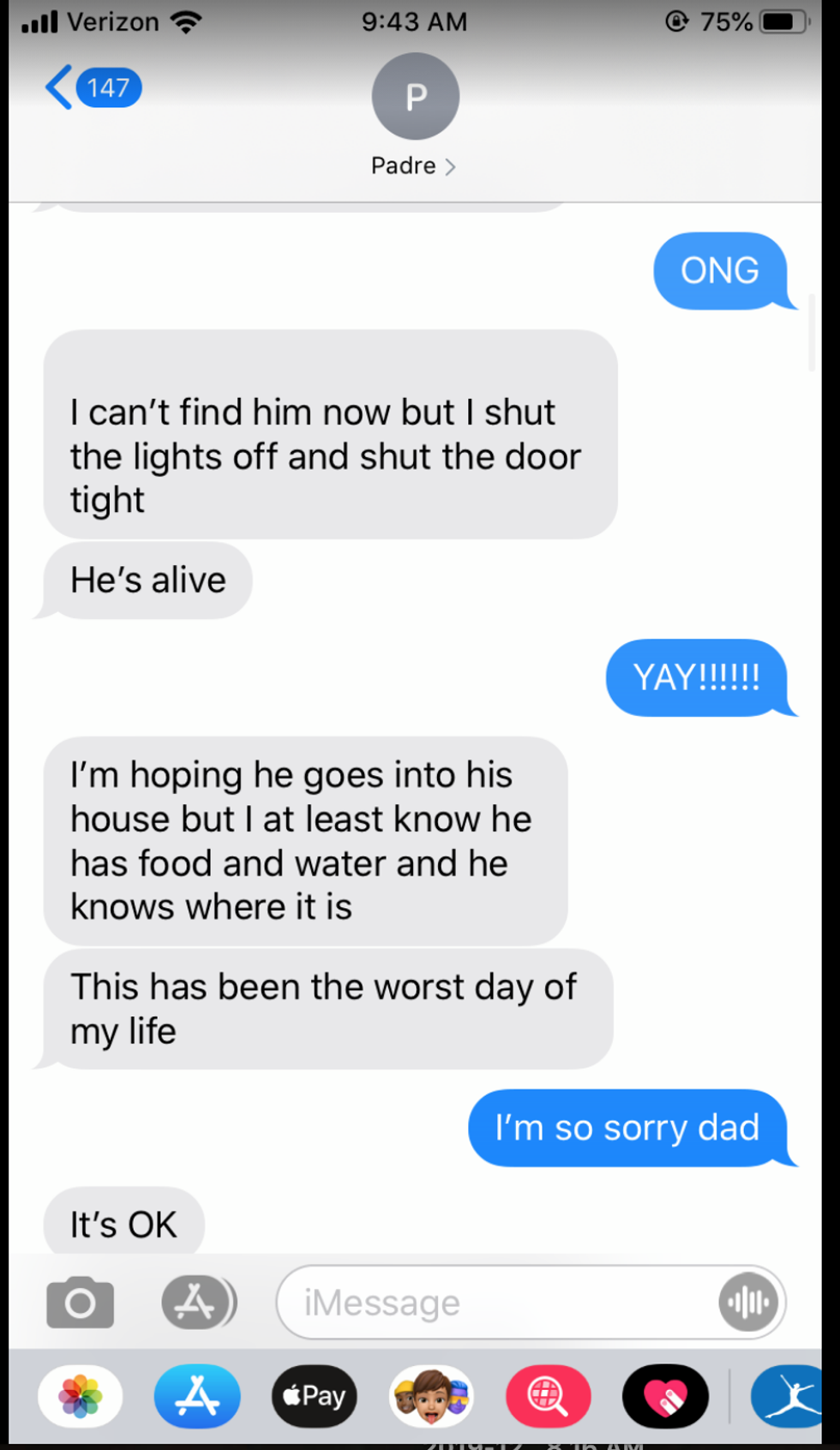Open the image search globe app
Viewport: 840px width, 1450px height.
(x=548, y=1397)
